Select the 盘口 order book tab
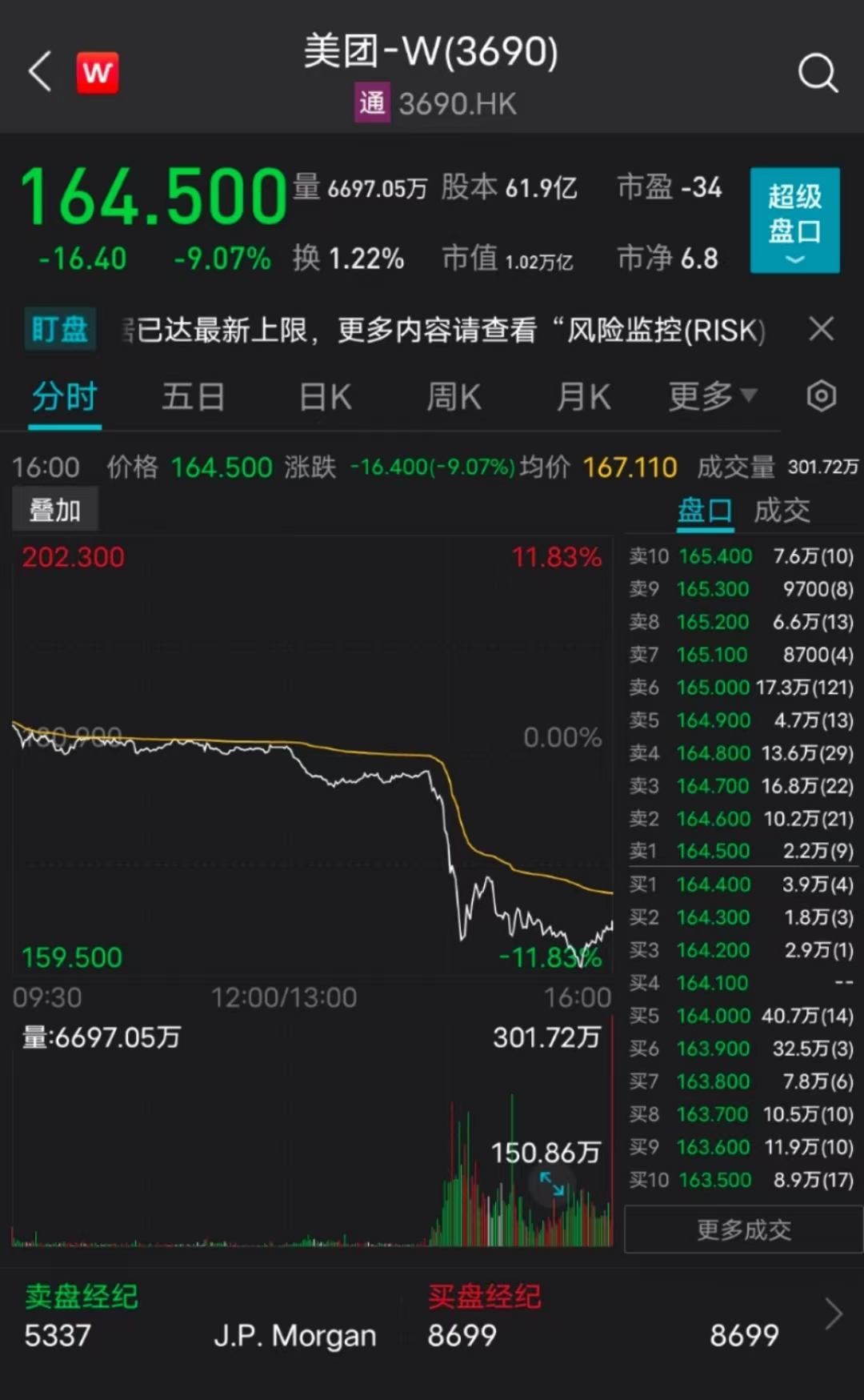 pos(705,510)
